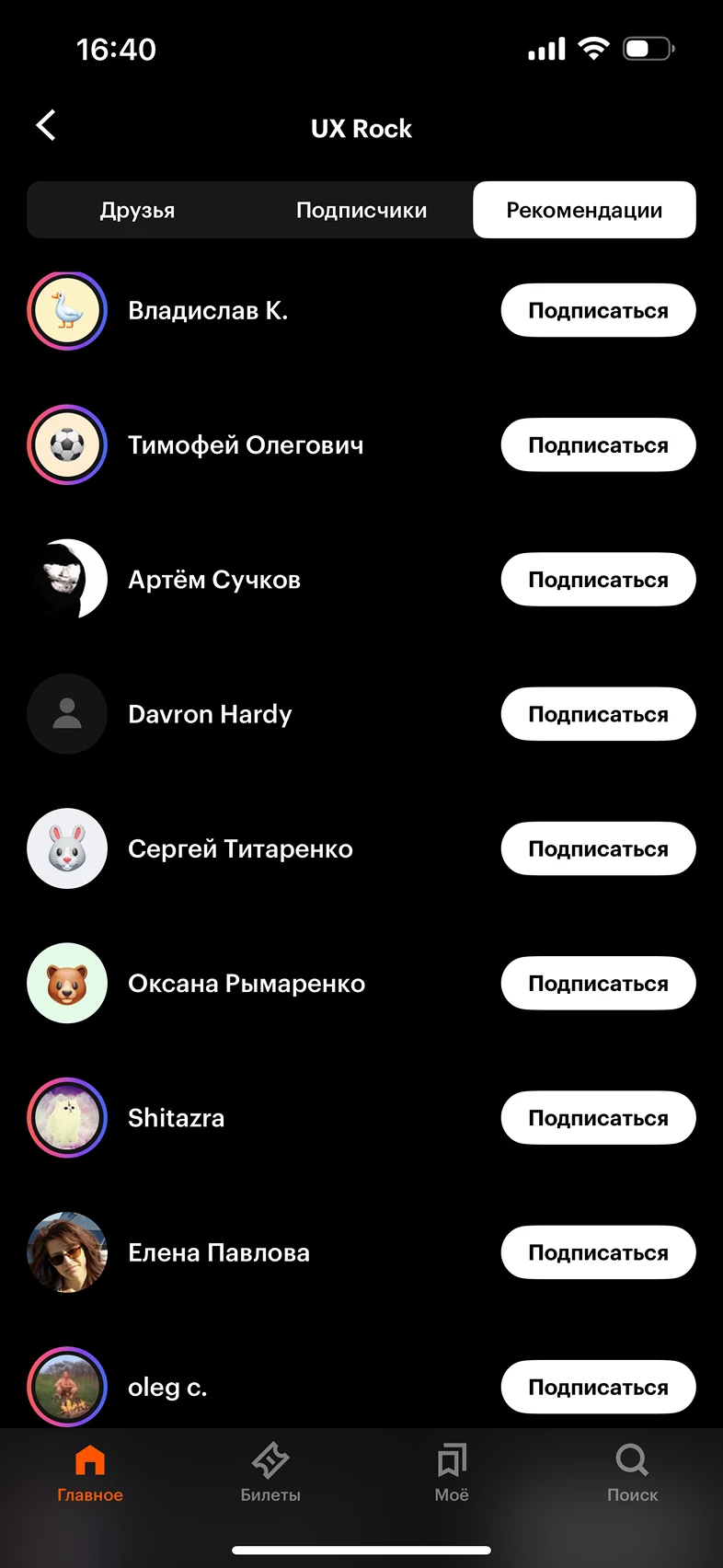Go to the Поиск tab

tap(632, 1472)
